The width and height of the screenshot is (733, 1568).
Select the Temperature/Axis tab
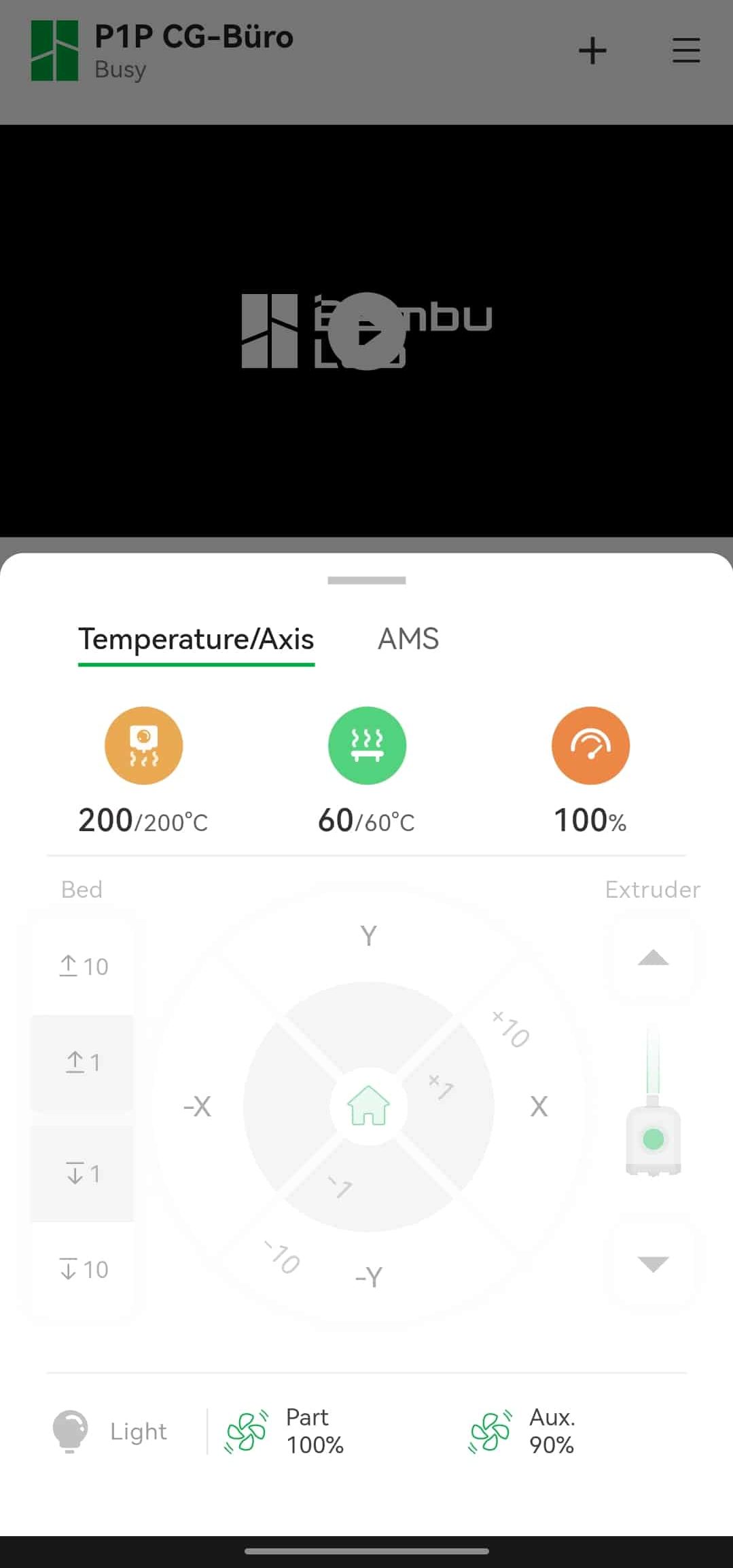(196, 640)
